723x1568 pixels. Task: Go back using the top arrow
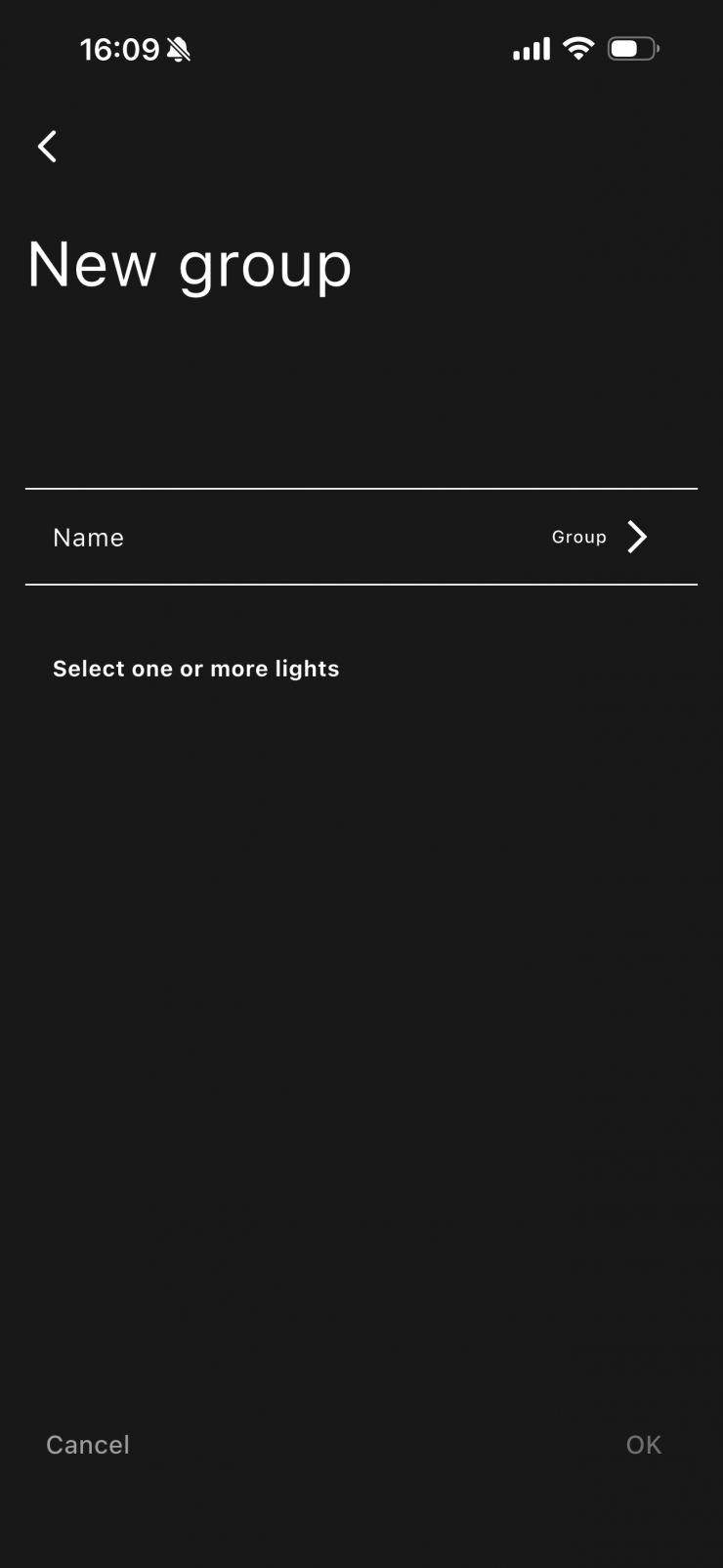(x=47, y=147)
